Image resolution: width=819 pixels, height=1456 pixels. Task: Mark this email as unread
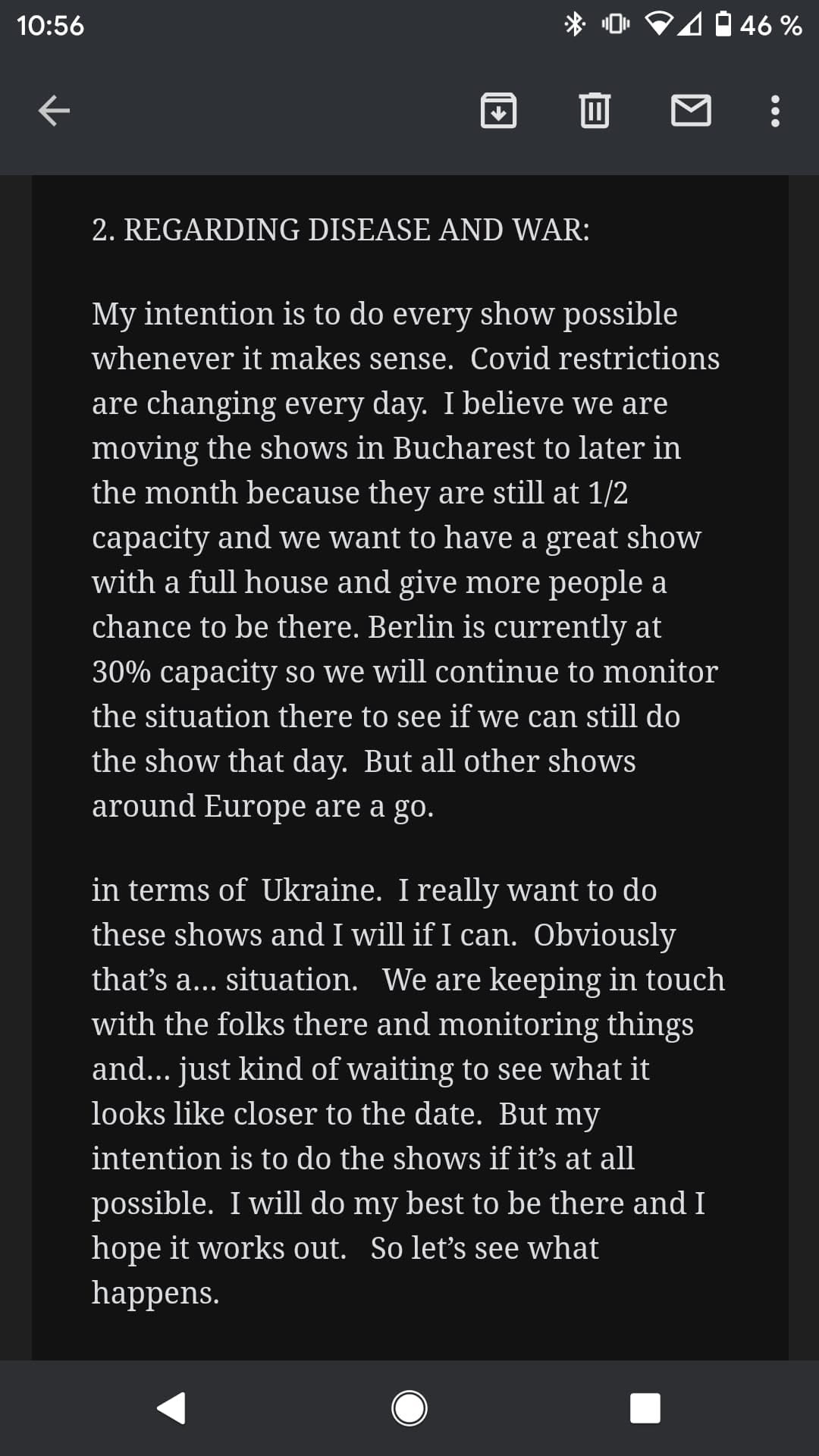[x=691, y=111]
